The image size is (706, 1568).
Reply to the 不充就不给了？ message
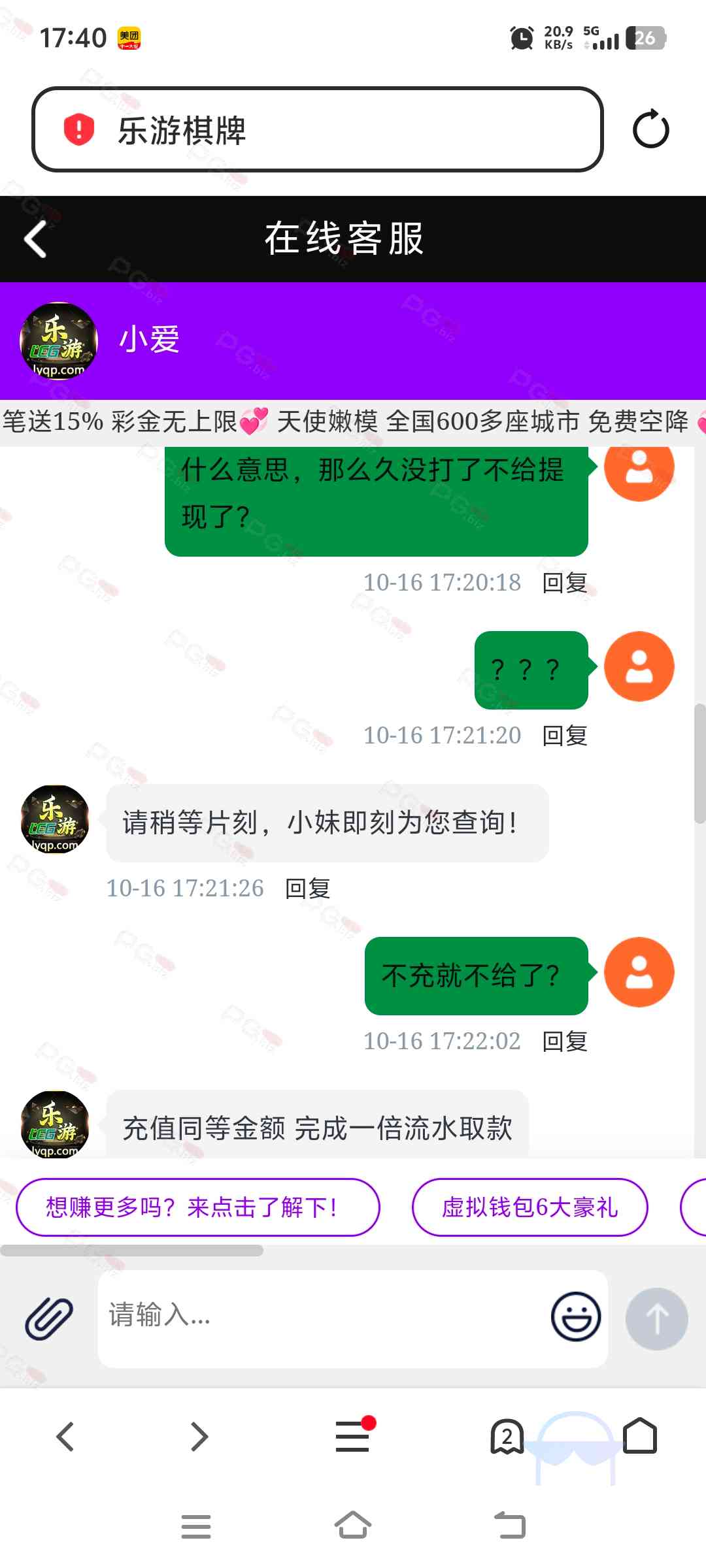(565, 1041)
